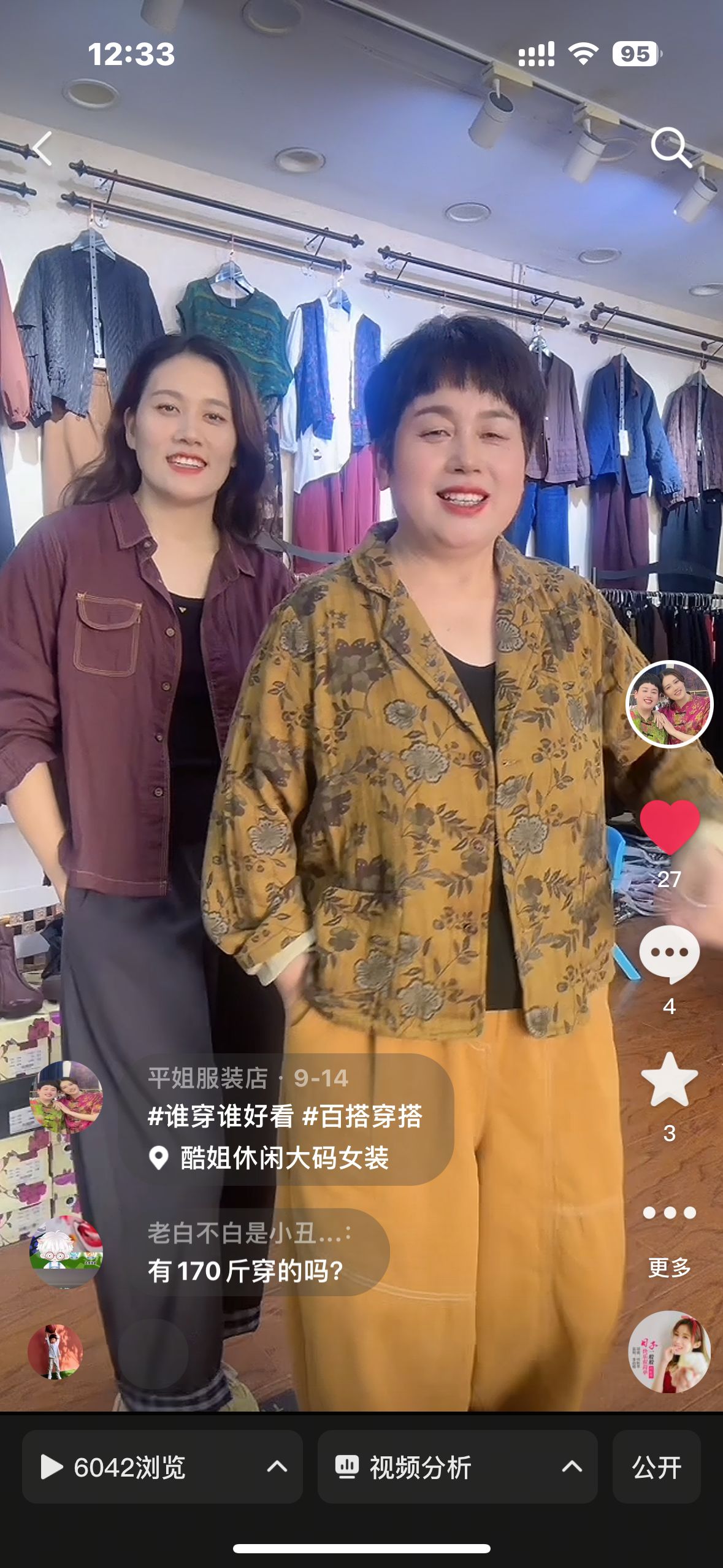Viewport: 723px width, 1568px height.
Task: Expand 视频分析 video analytics
Action: click(x=457, y=1467)
